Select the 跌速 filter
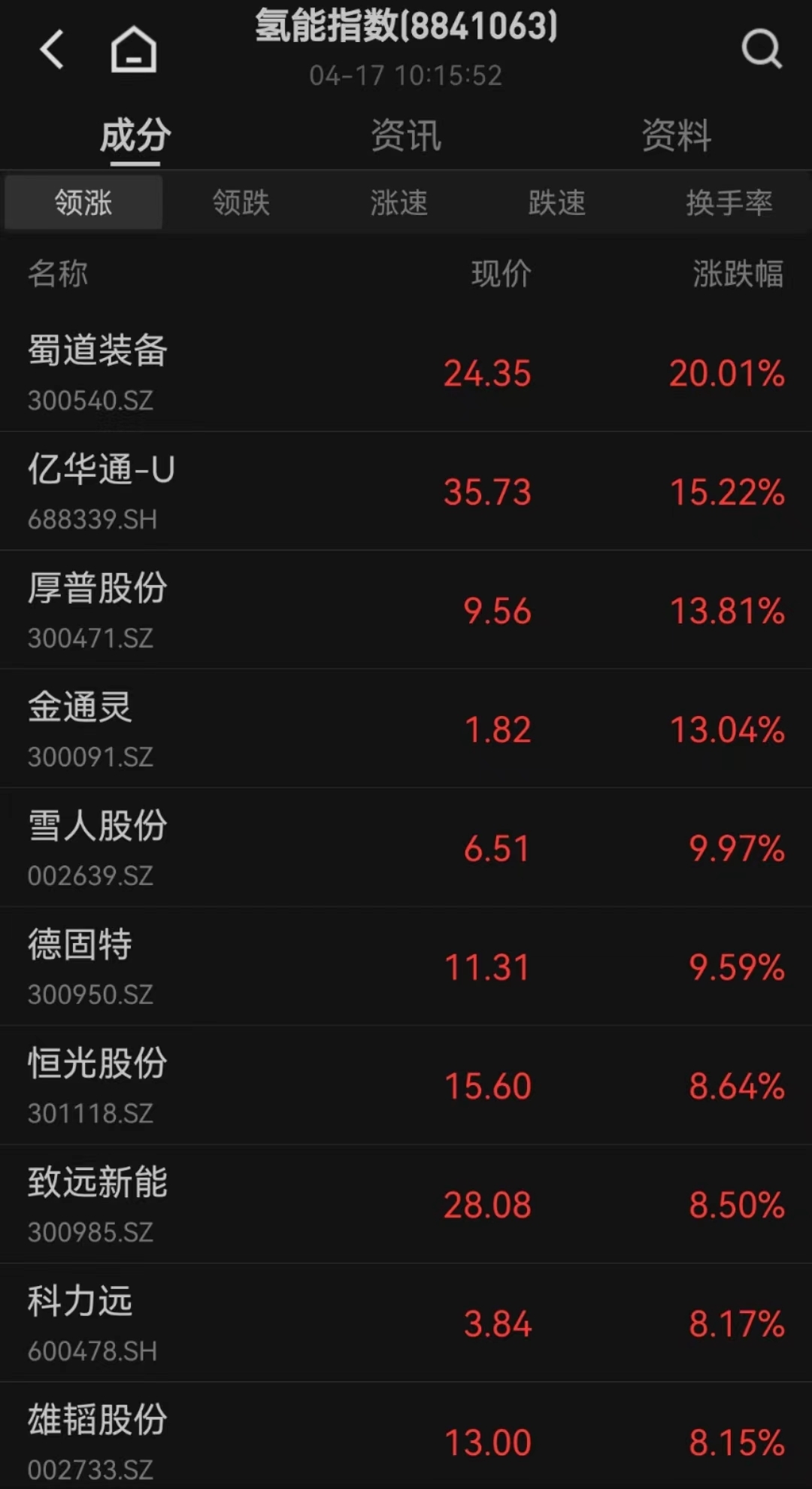The height and width of the screenshot is (1489, 812). [556, 202]
